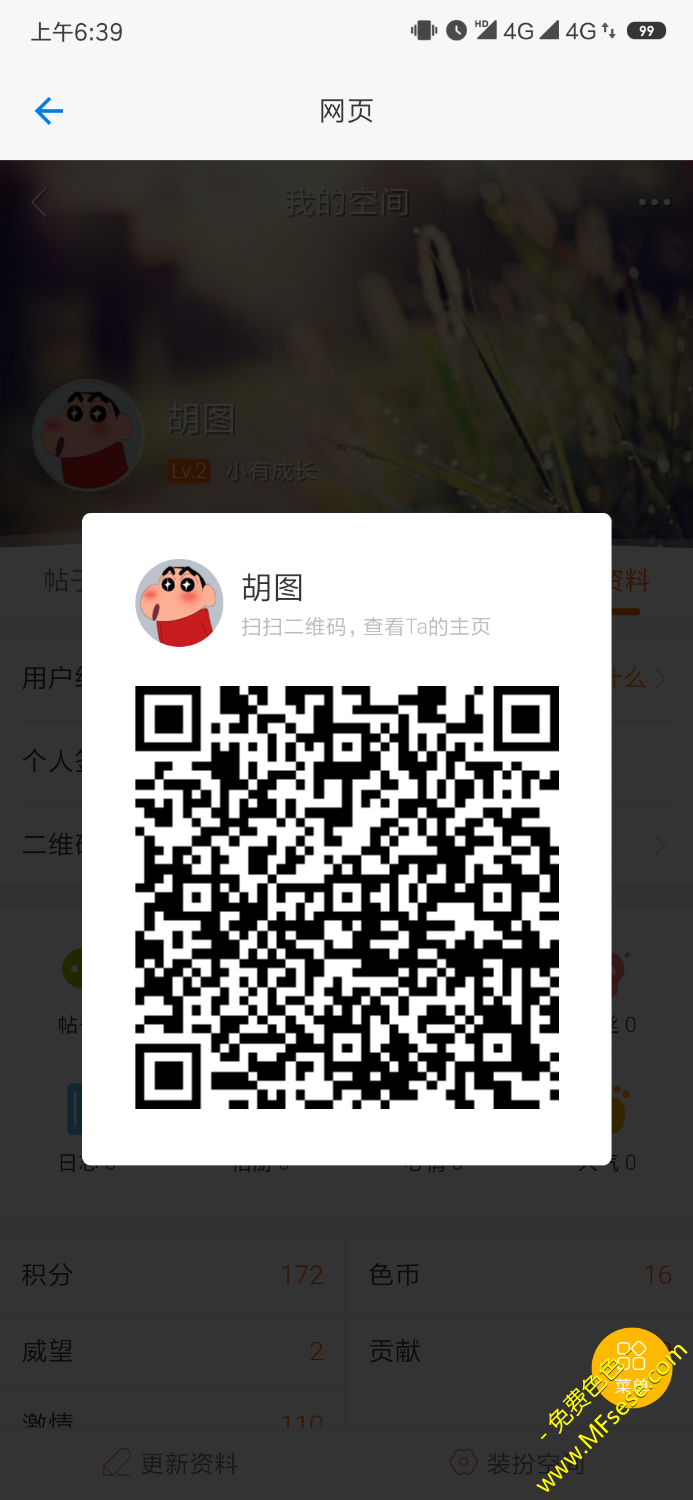The width and height of the screenshot is (693, 1500).
Task: Open the 菜单 floating button
Action: coord(631,1367)
